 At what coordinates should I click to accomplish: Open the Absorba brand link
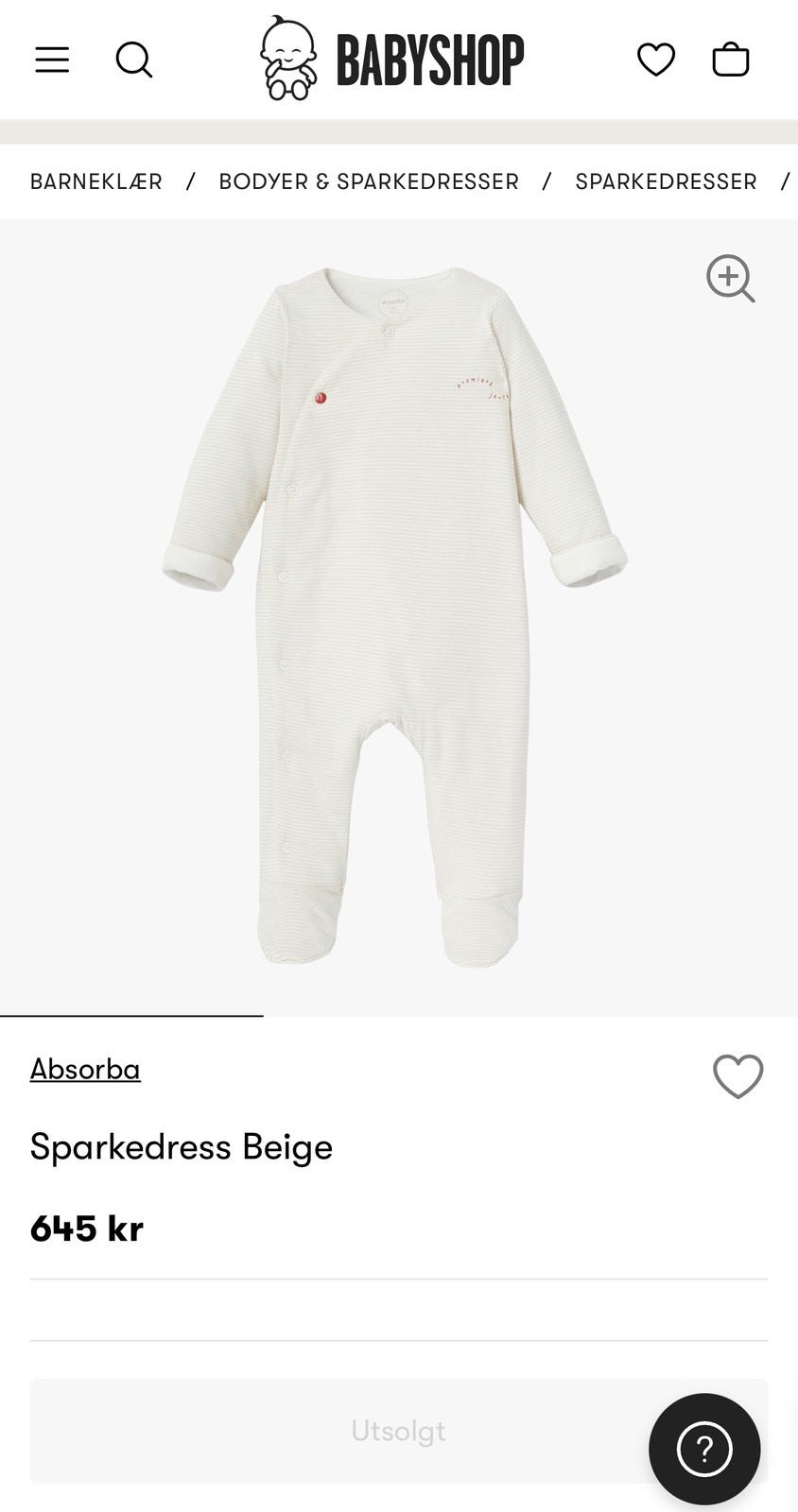click(85, 1069)
